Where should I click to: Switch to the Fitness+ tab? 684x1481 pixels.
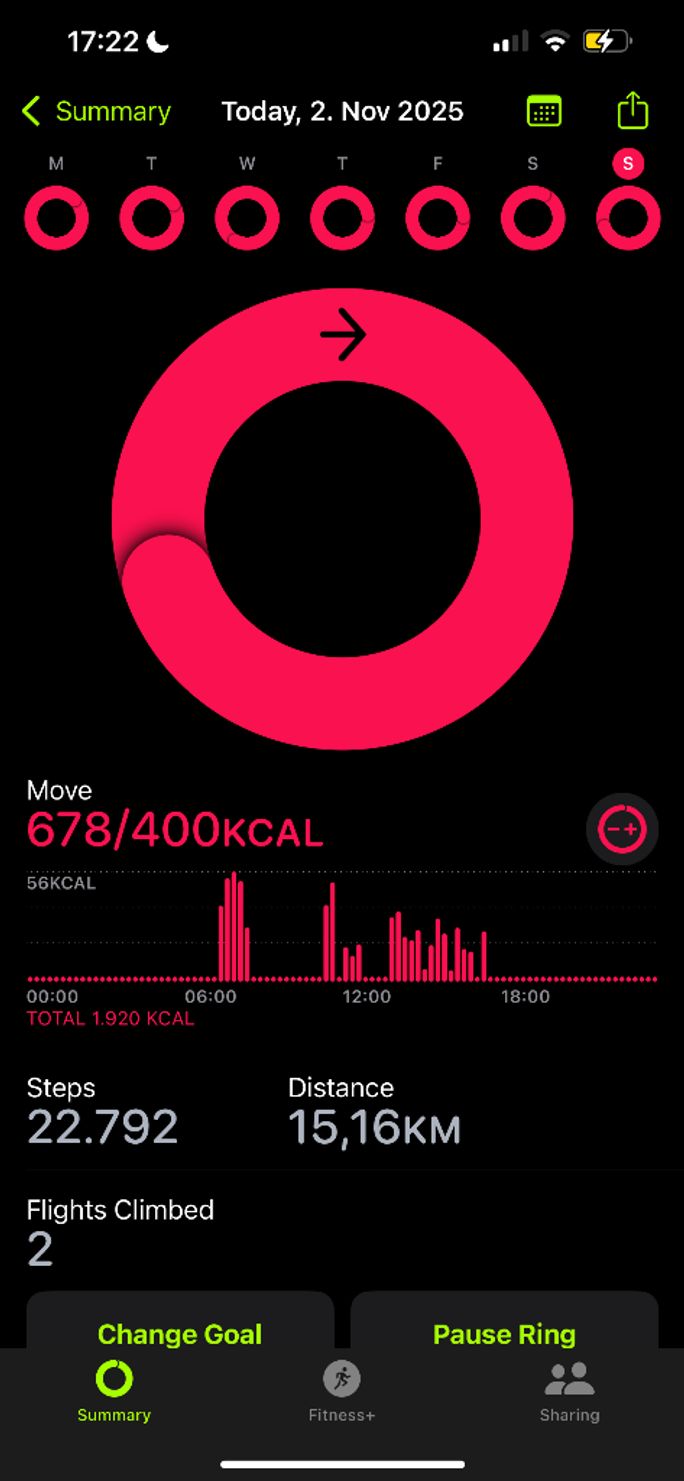click(342, 1391)
